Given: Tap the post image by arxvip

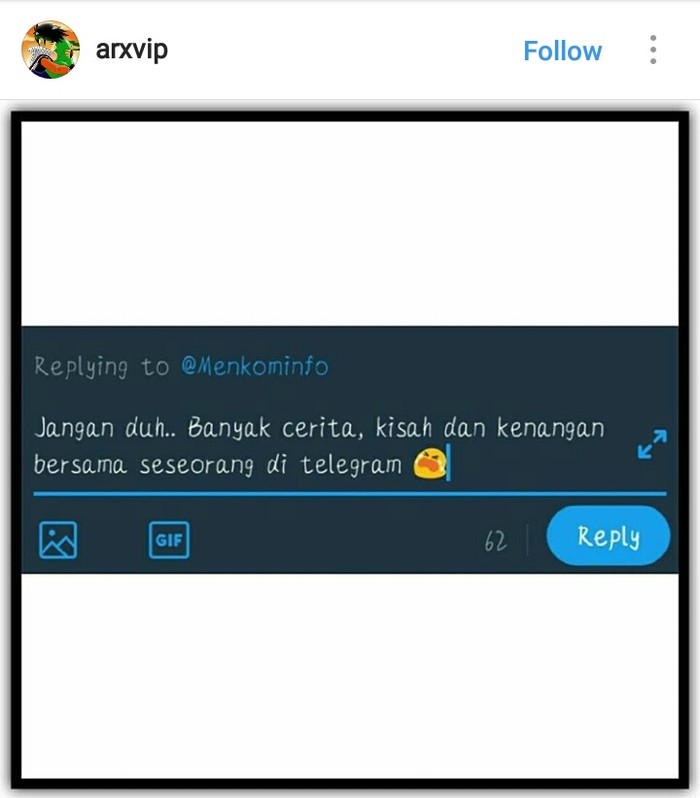Looking at the screenshot, I should tap(350, 450).
